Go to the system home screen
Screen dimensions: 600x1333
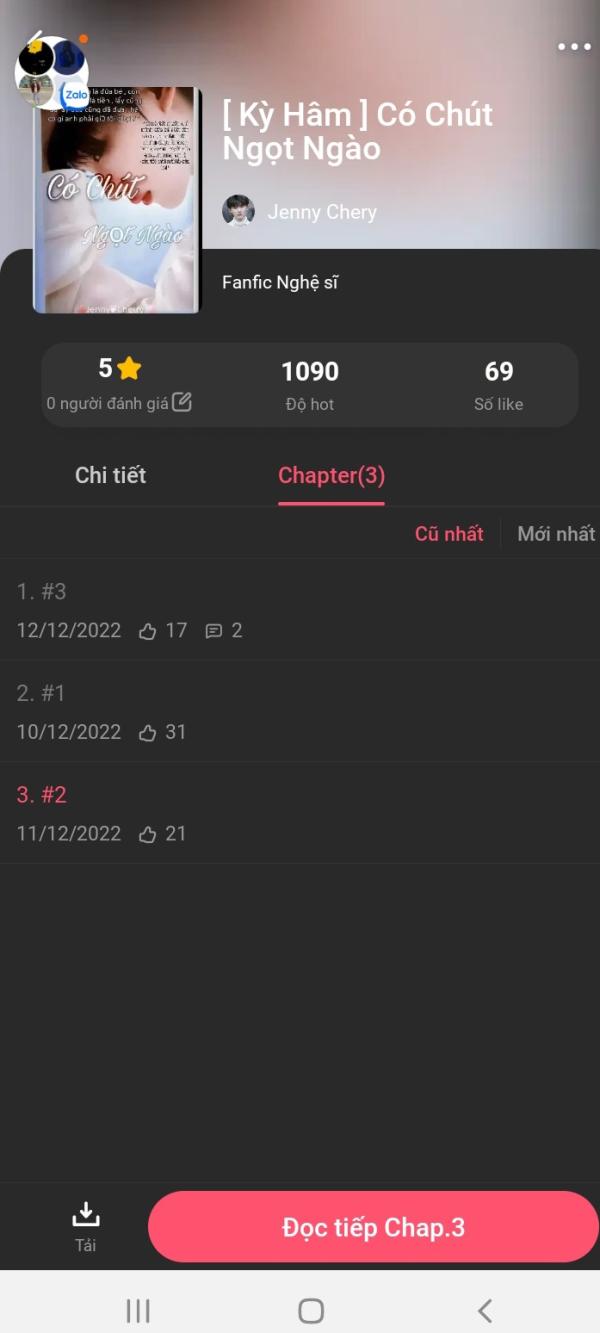(311, 1310)
